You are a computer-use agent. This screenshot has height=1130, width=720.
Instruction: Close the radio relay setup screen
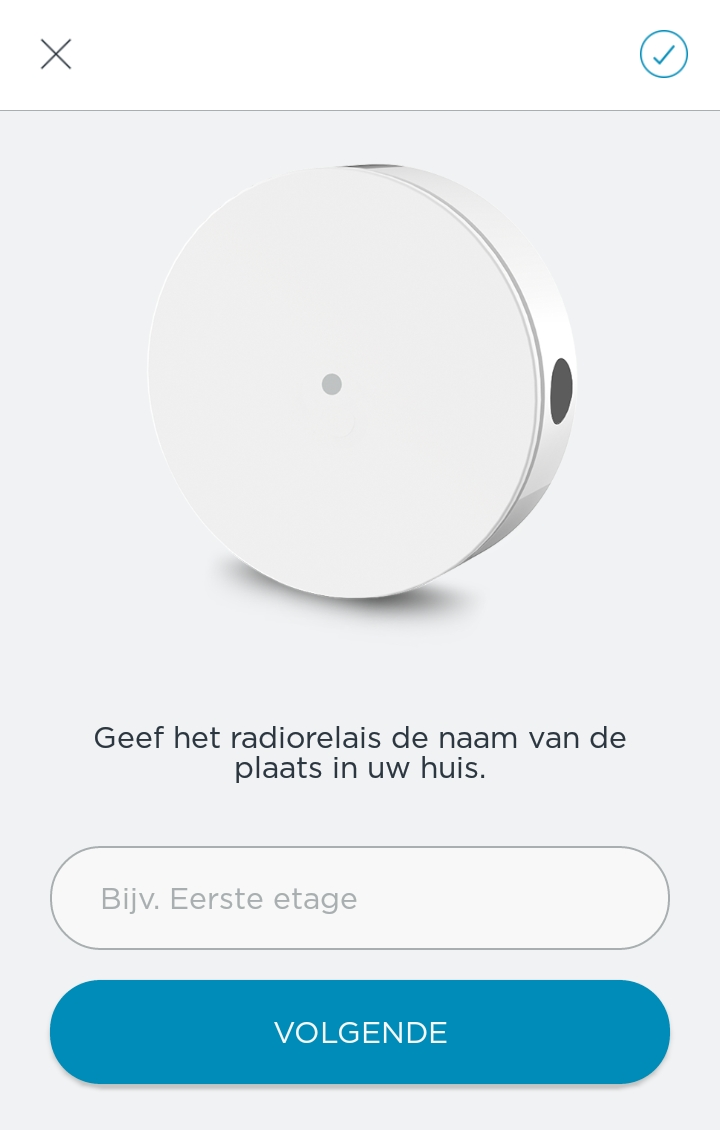pos(56,54)
